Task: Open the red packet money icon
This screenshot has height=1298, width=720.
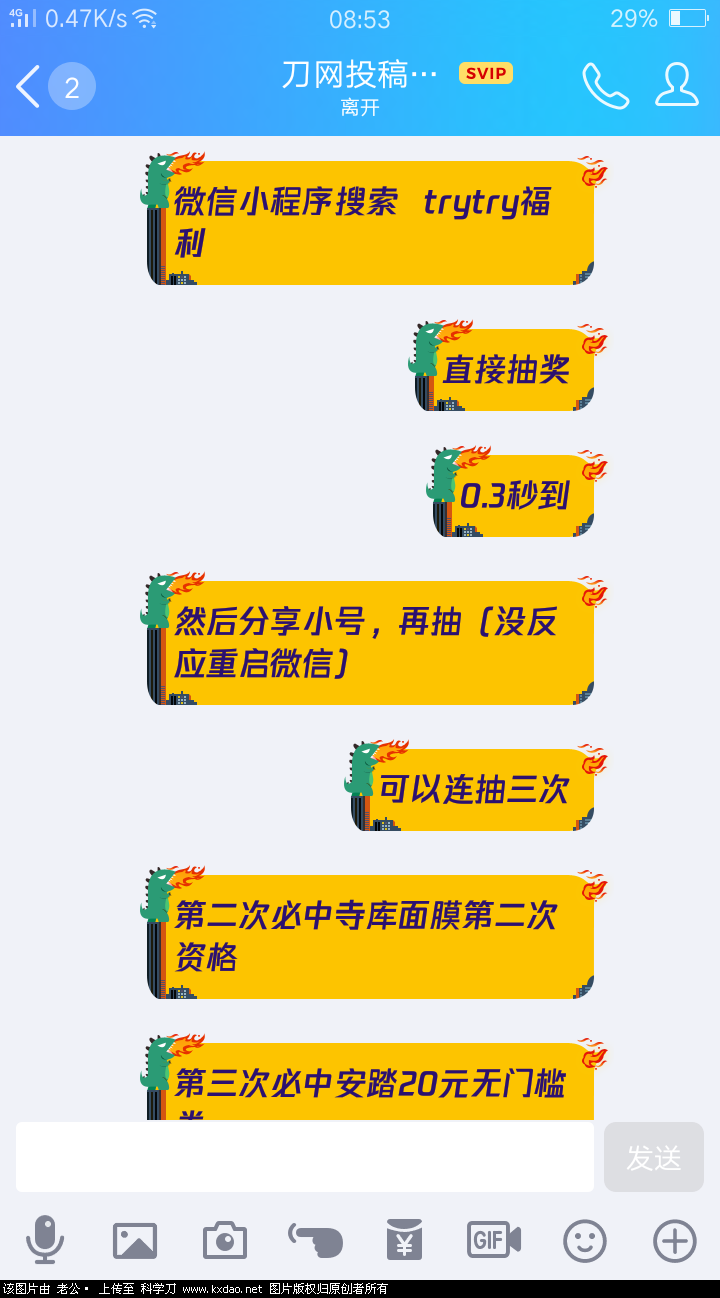Action: (404, 1240)
